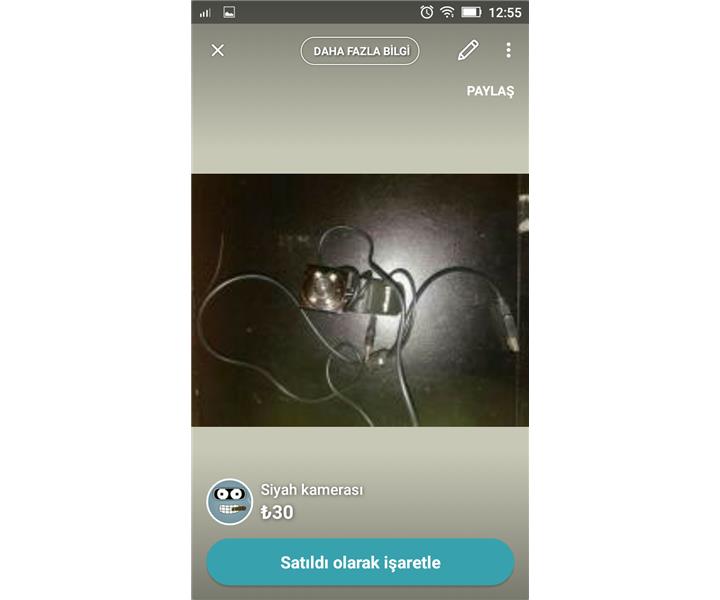Open the three-dot overflow menu
The height and width of the screenshot is (600, 720).
[508, 50]
